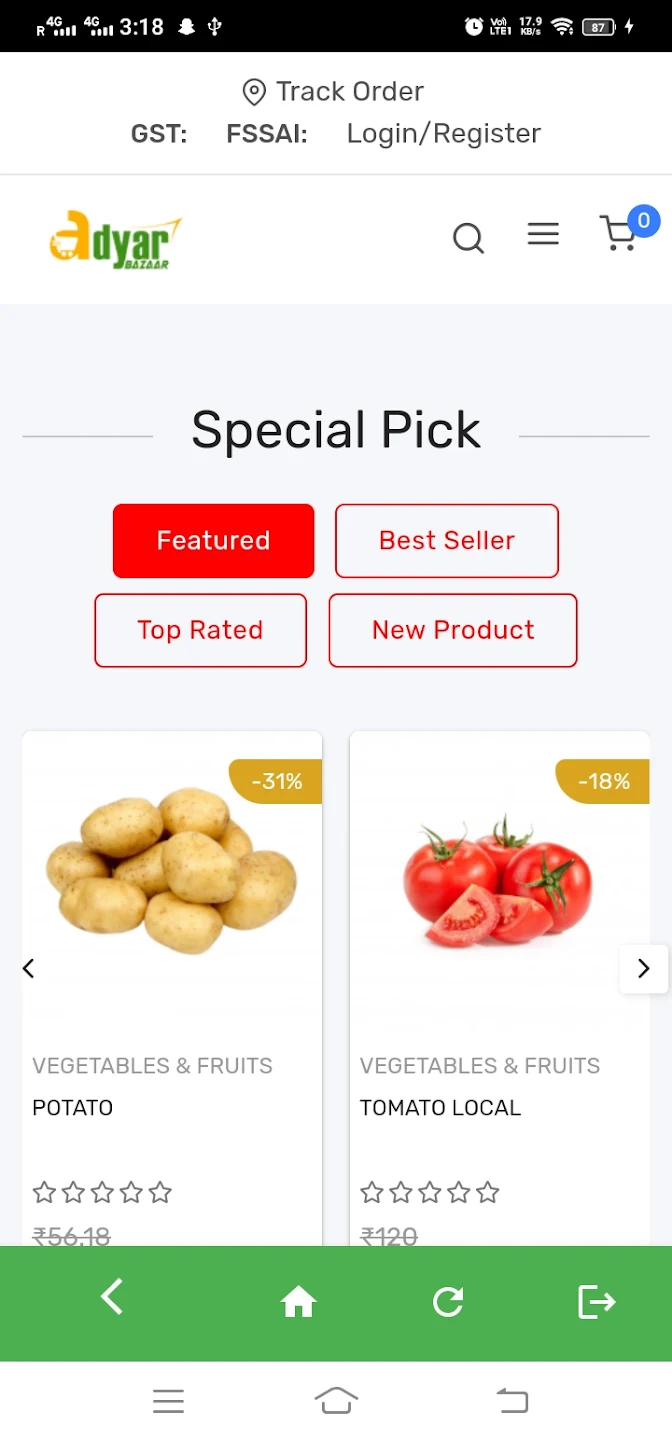
Task: Show the next products in the carousel
Action: (x=644, y=968)
